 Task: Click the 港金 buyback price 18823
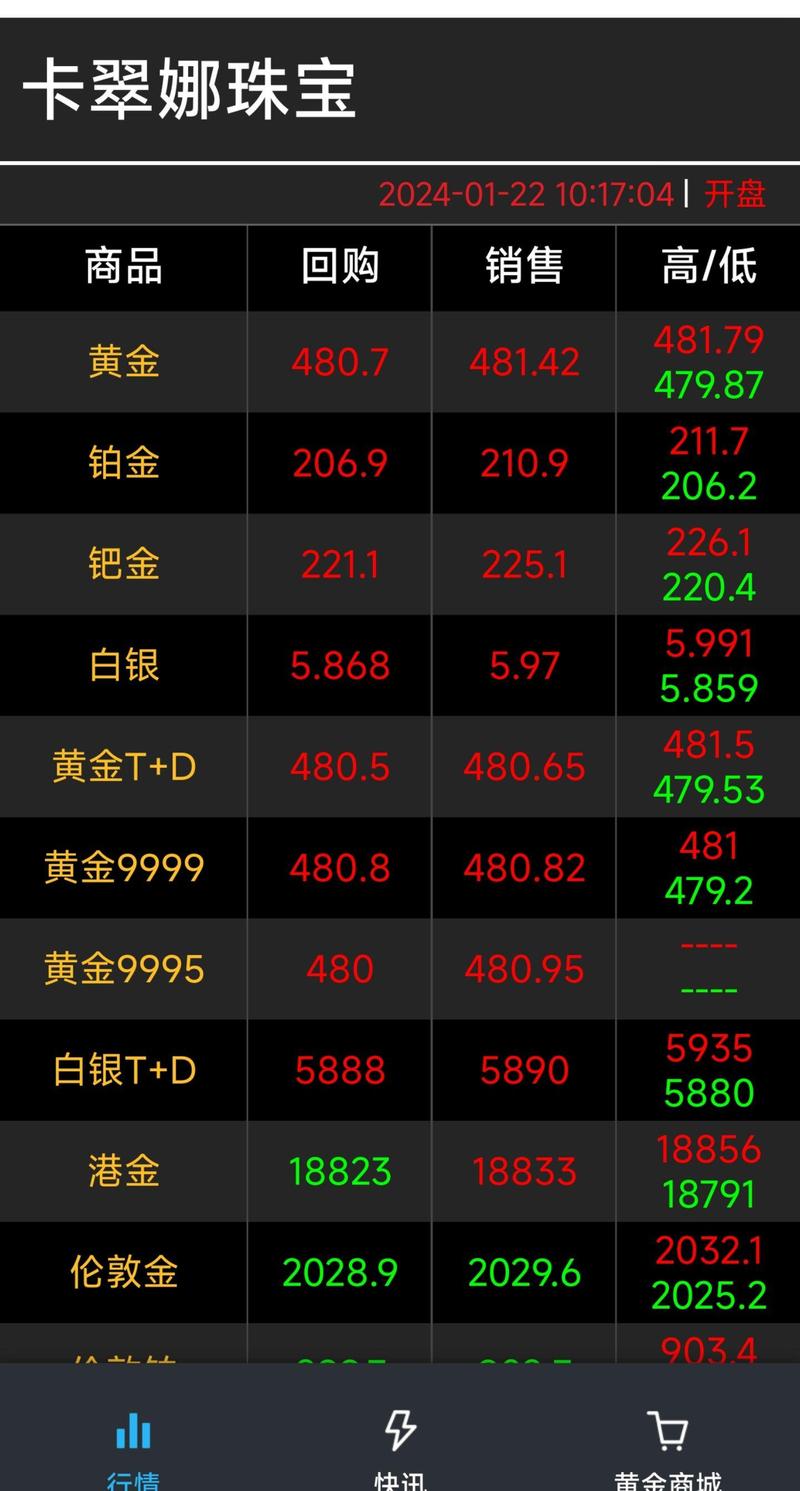pyautogui.click(x=337, y=1169)
